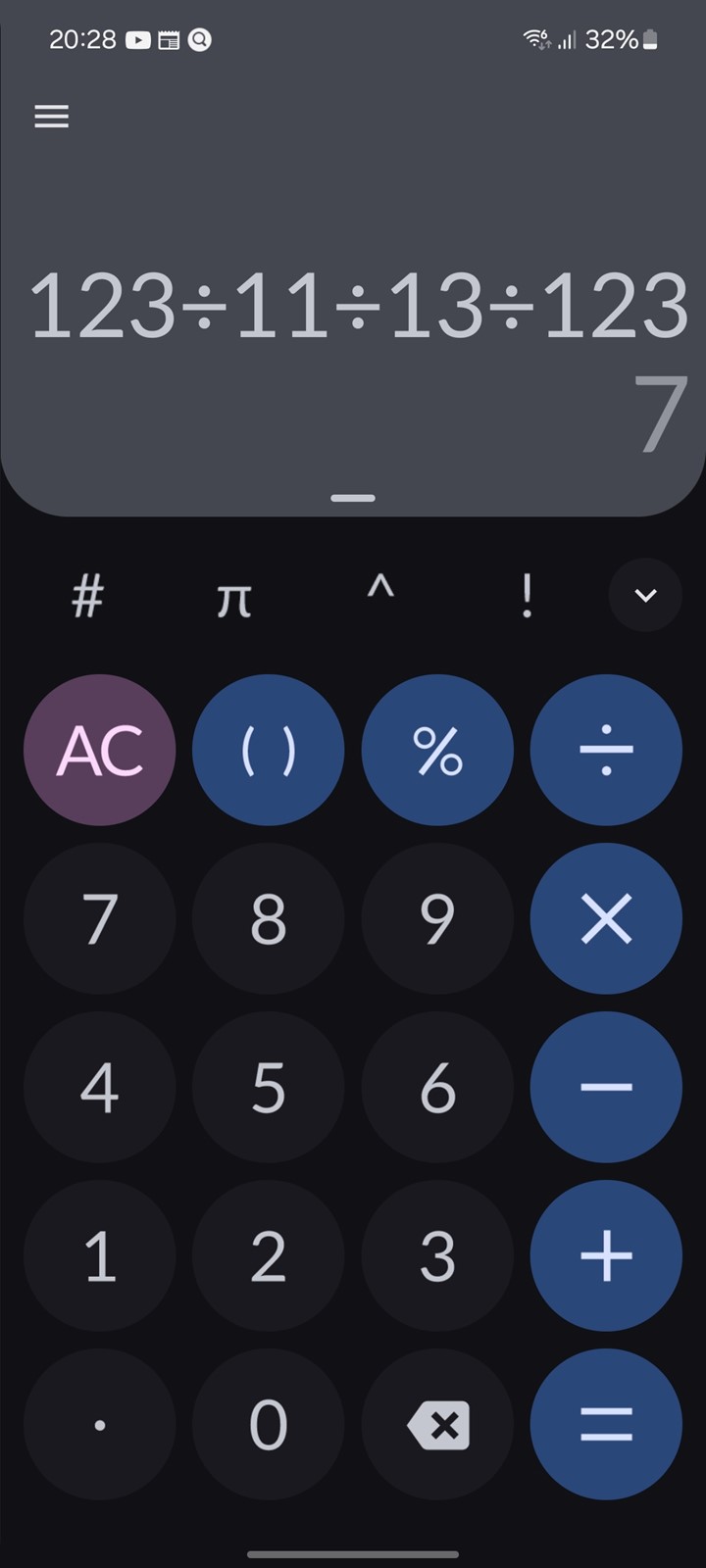Insert the pi constant
The width and height of the screenshot is (706, 1568).
(233, 596)
